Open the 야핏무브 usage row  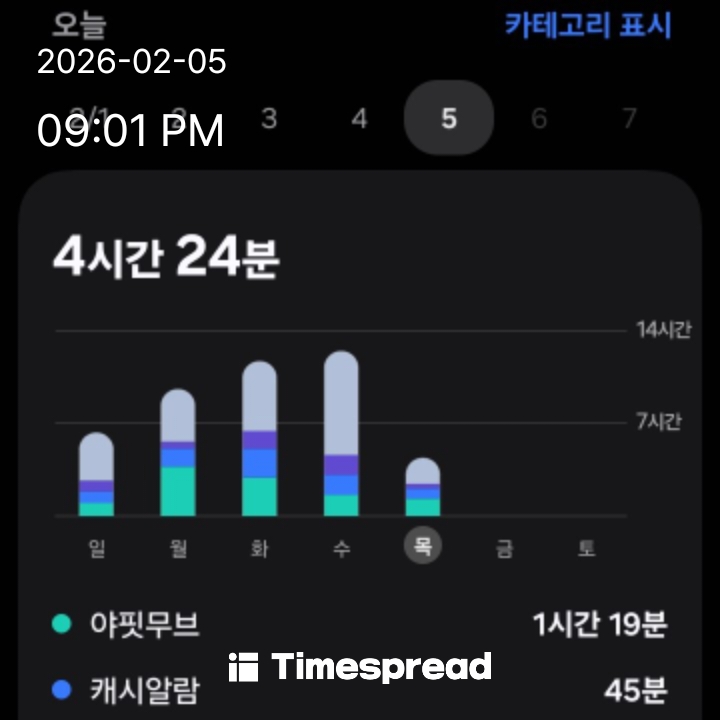[x=359, y=626]
